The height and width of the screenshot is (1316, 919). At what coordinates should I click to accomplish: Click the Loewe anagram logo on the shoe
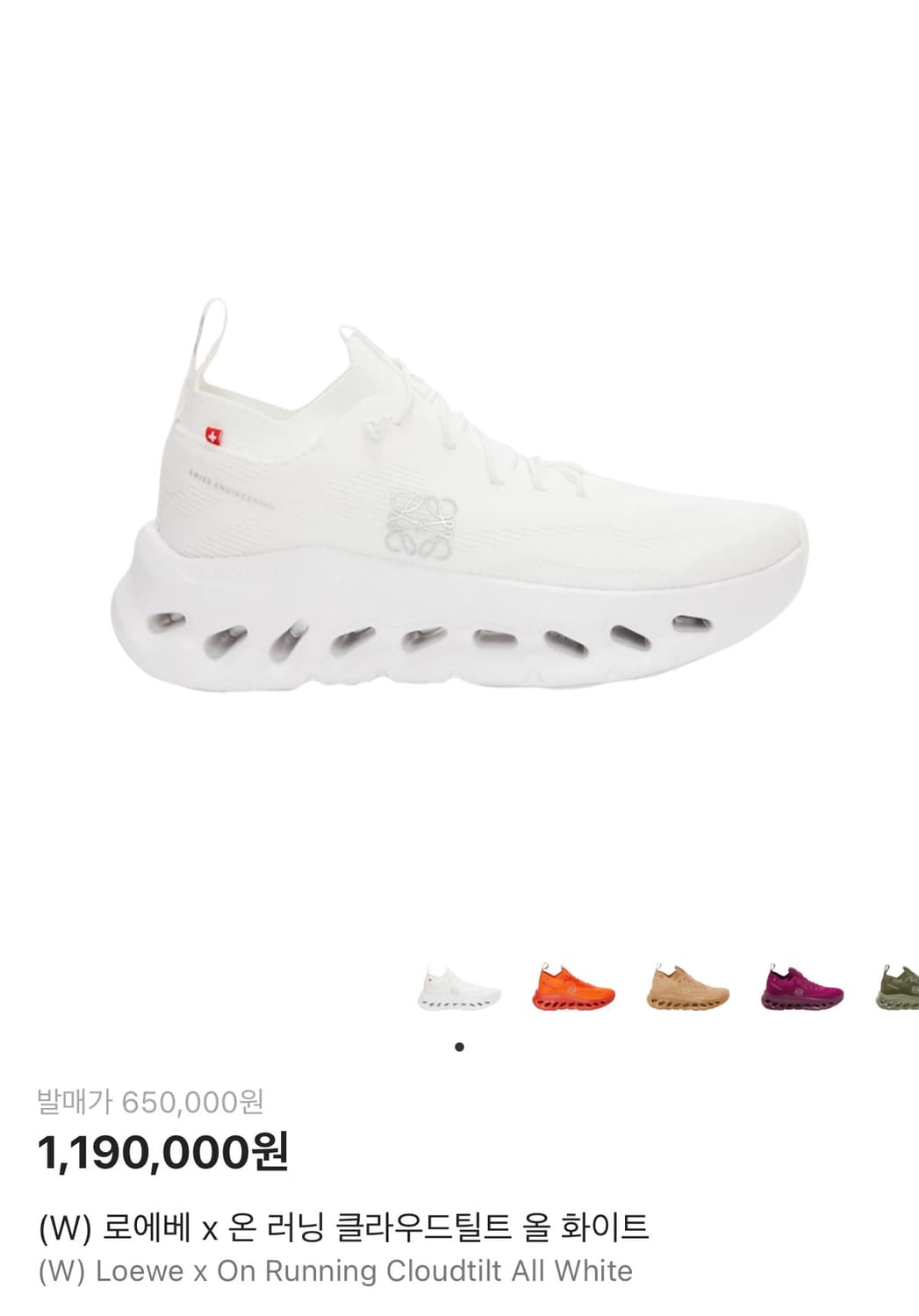[424, 522]
